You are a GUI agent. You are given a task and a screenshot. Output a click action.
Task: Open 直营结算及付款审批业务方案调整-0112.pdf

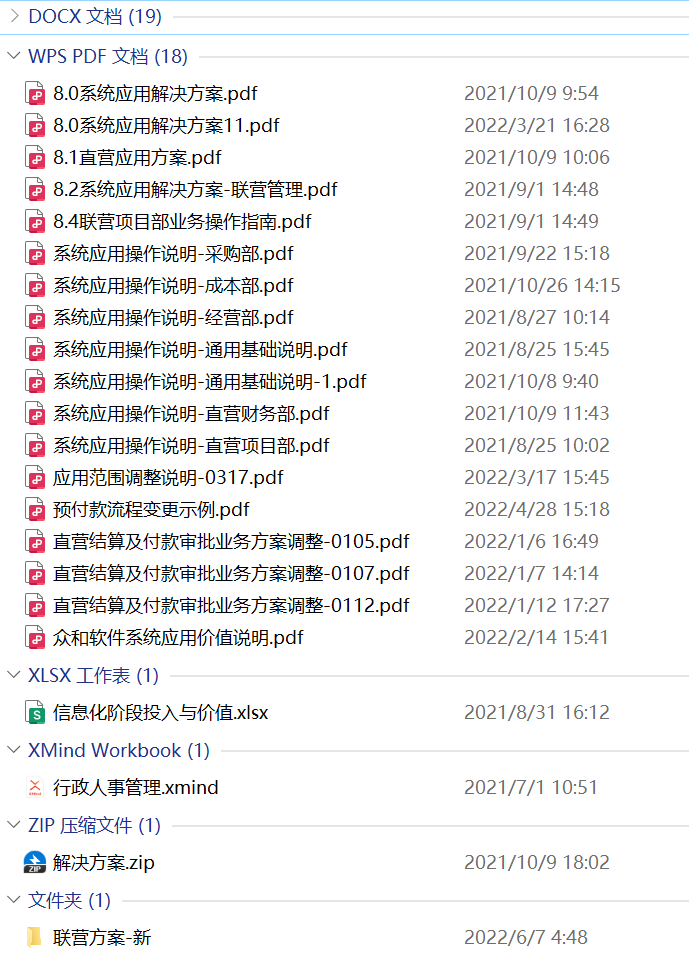tap(231, 606)
